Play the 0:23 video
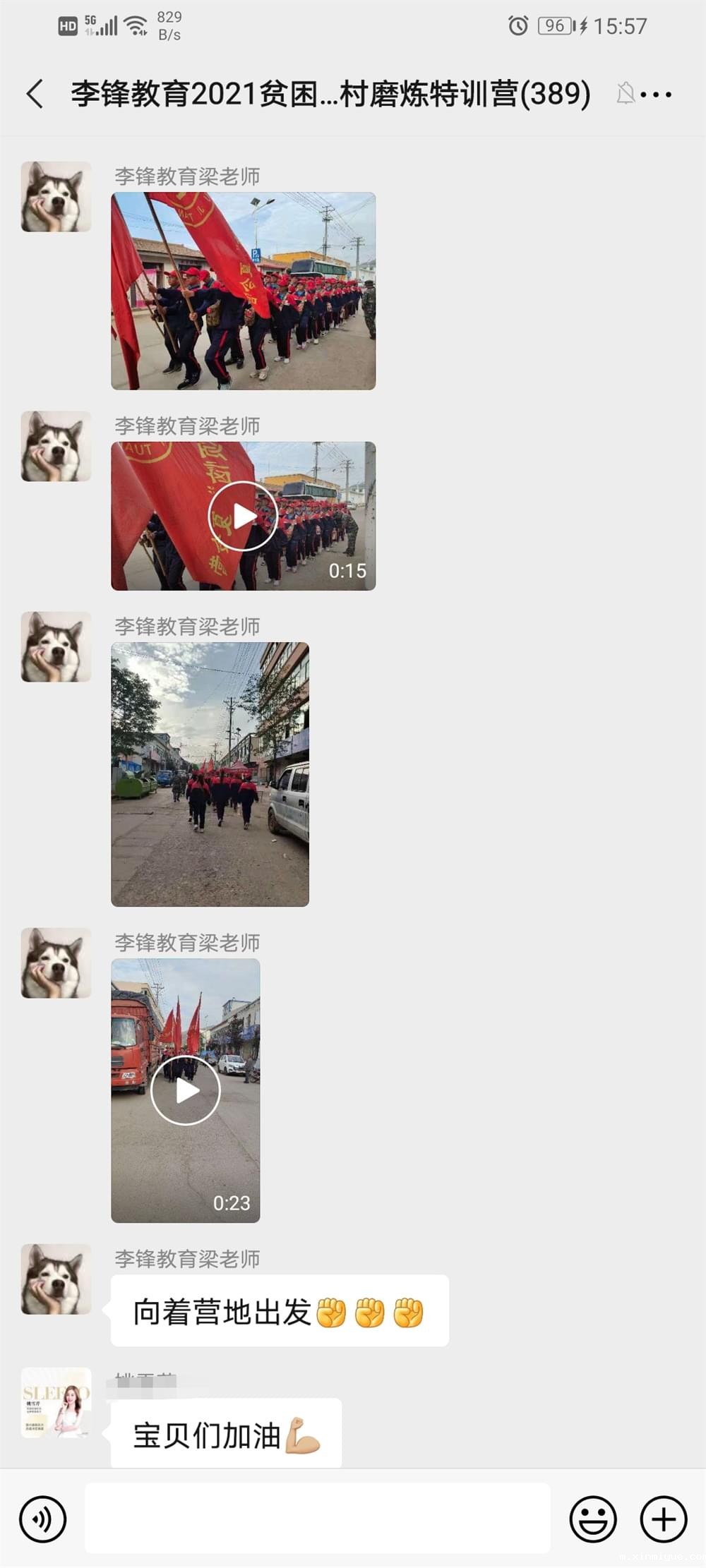Image resolution: width=706 pixels, height=1568 pixels. point(186,1090)
